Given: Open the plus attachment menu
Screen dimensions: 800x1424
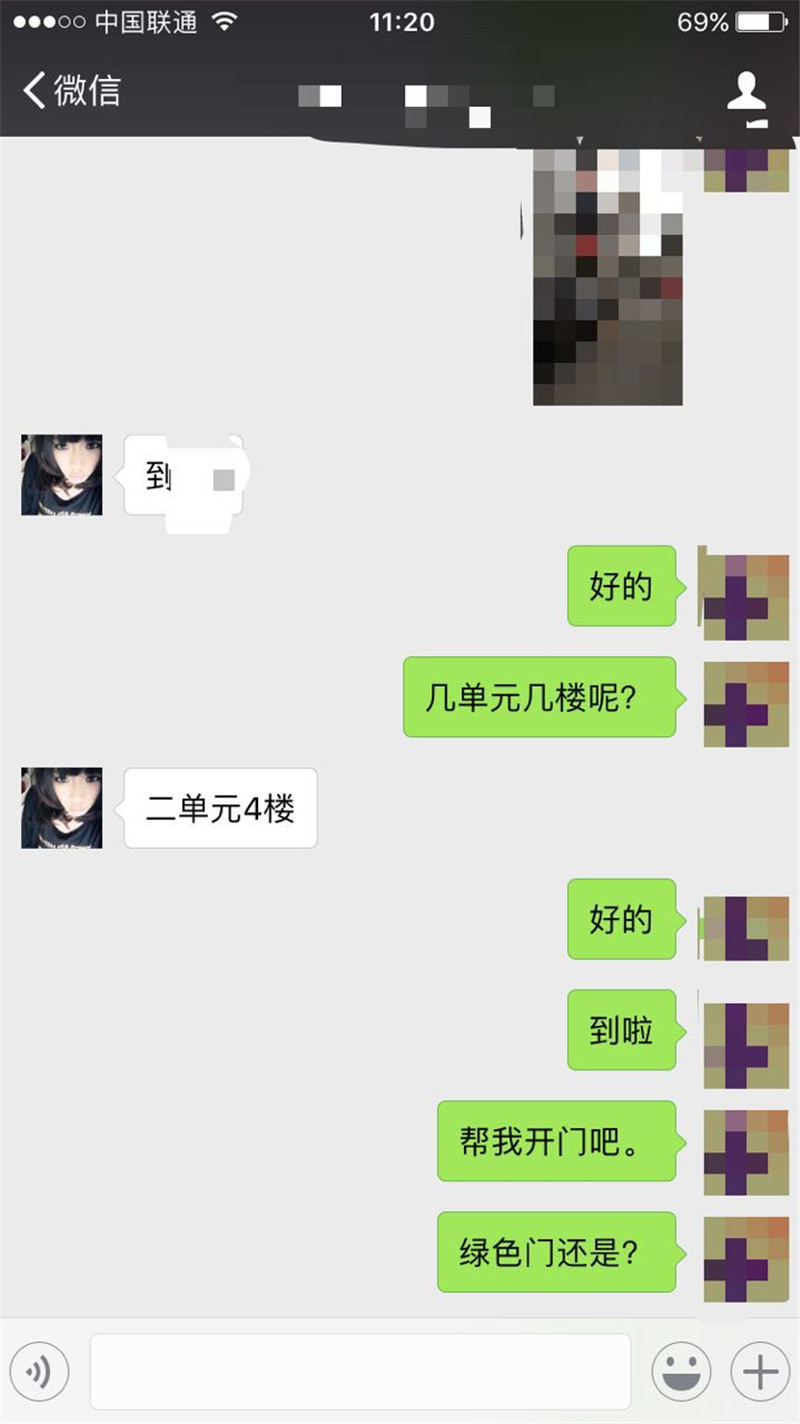Looking at the screenshot, I should [760, 1371].
